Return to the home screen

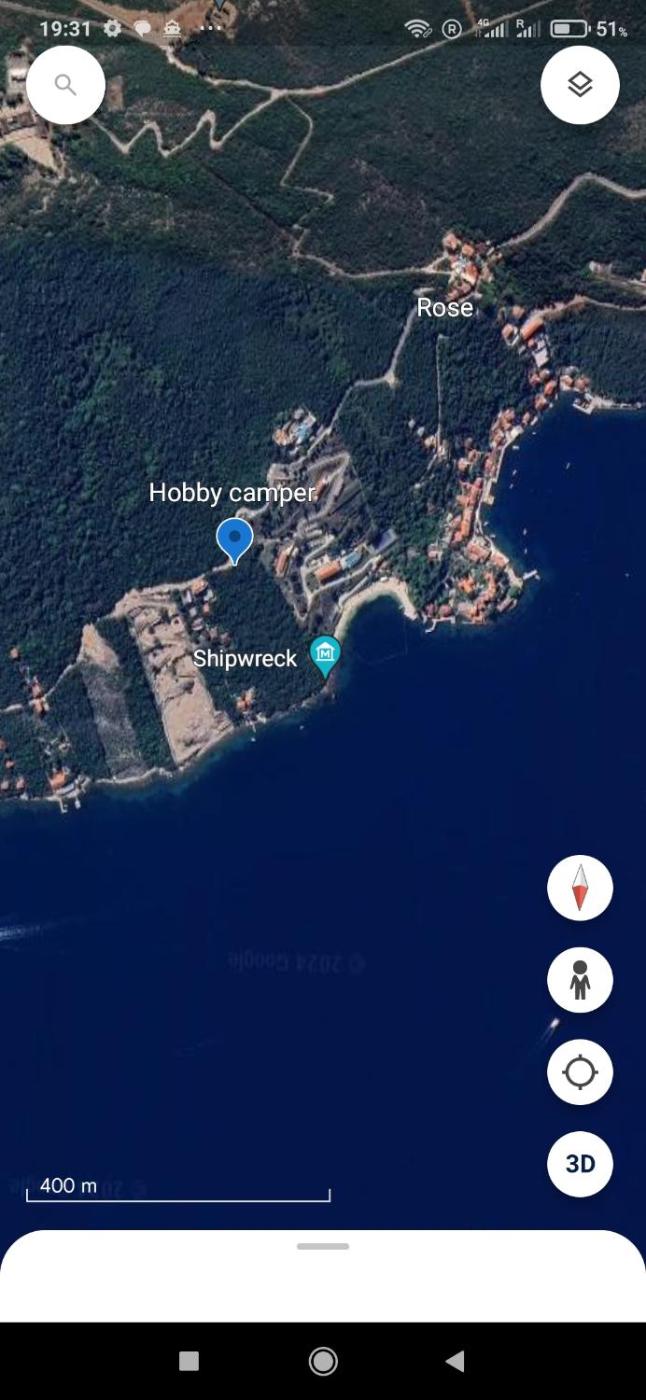[323, 1360]
